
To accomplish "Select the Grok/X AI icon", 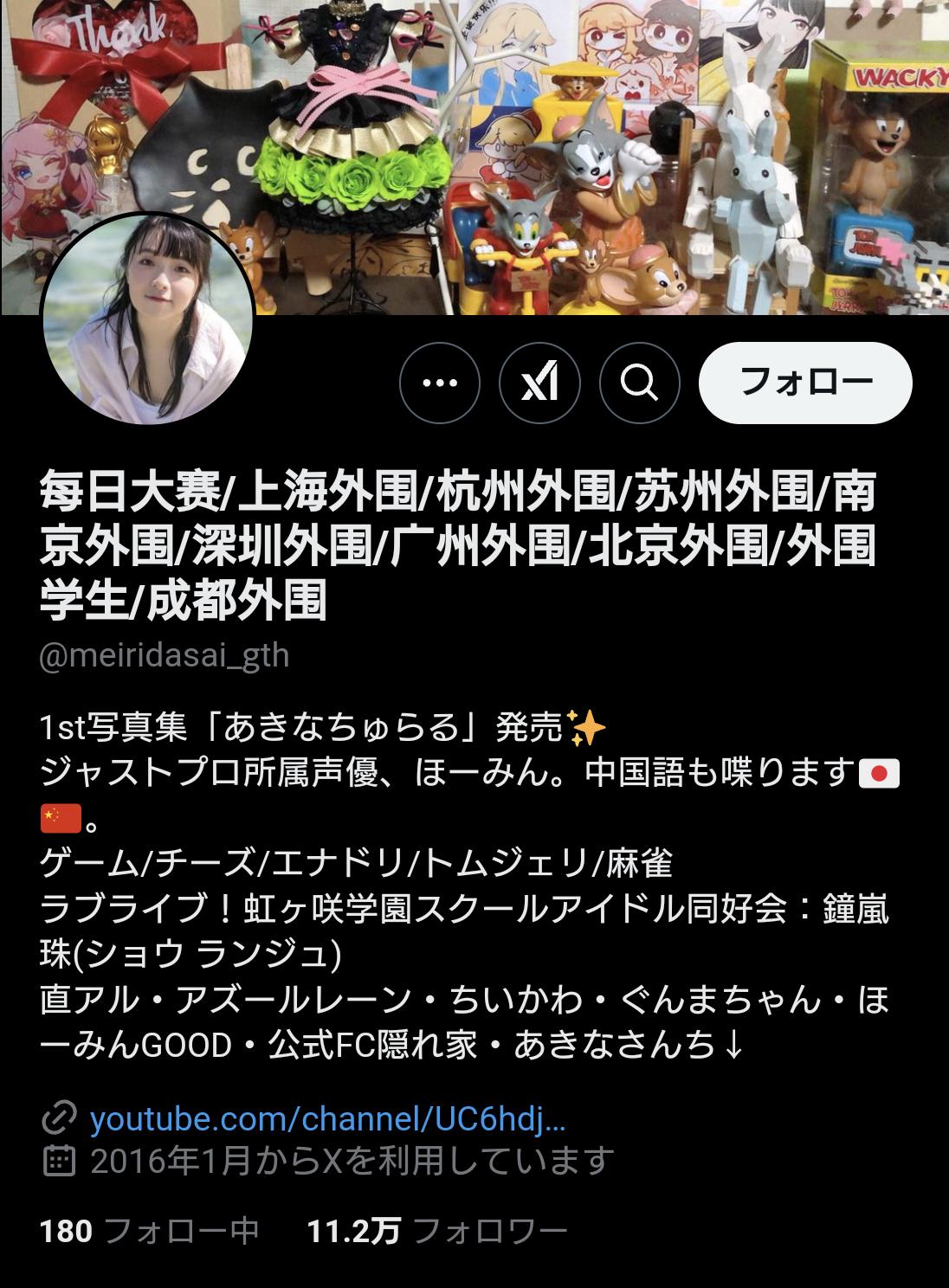I will click(541, 381).
